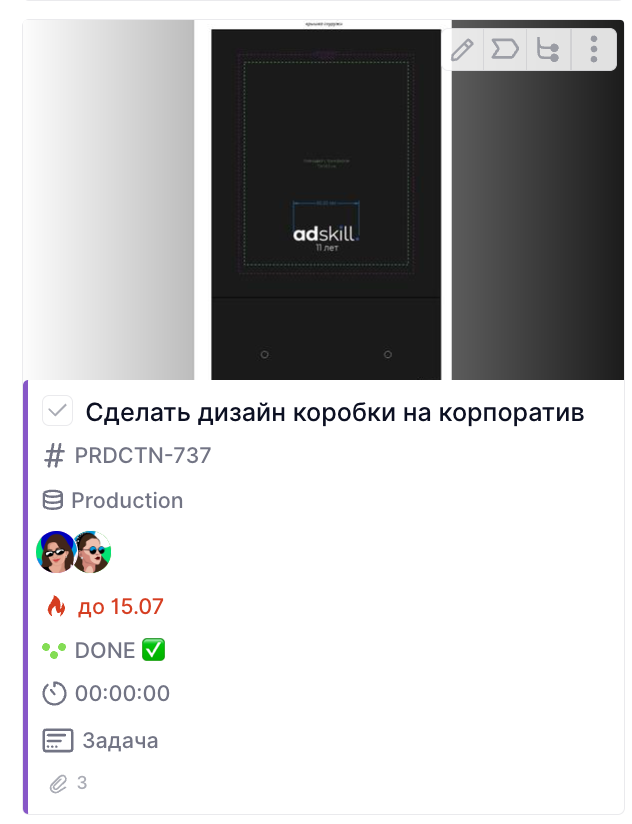Open the Production project label
This screenshot has width=632, height=824.
126,500
